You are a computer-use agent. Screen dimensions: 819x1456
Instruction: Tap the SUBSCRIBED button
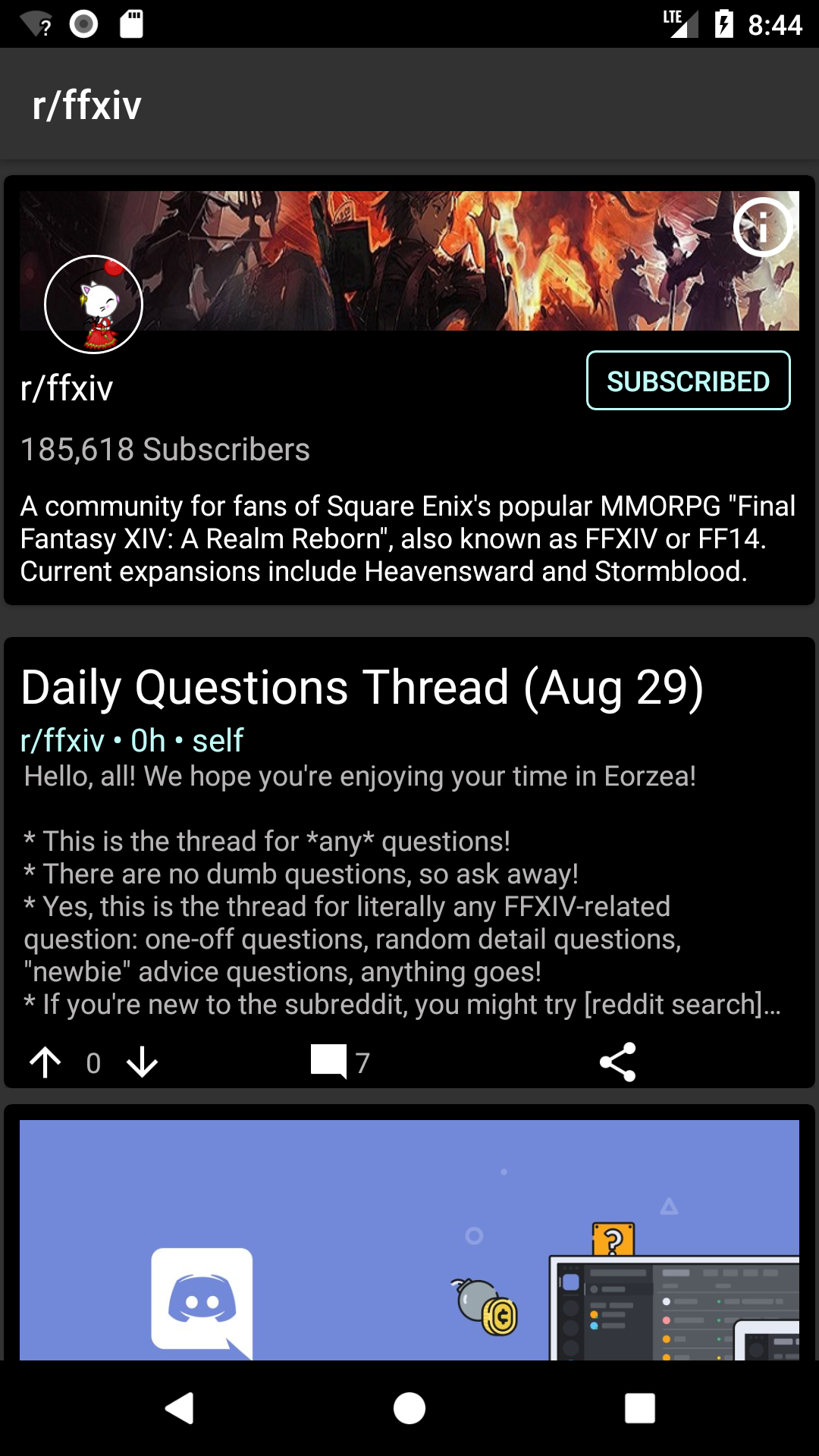click(688, 381)
